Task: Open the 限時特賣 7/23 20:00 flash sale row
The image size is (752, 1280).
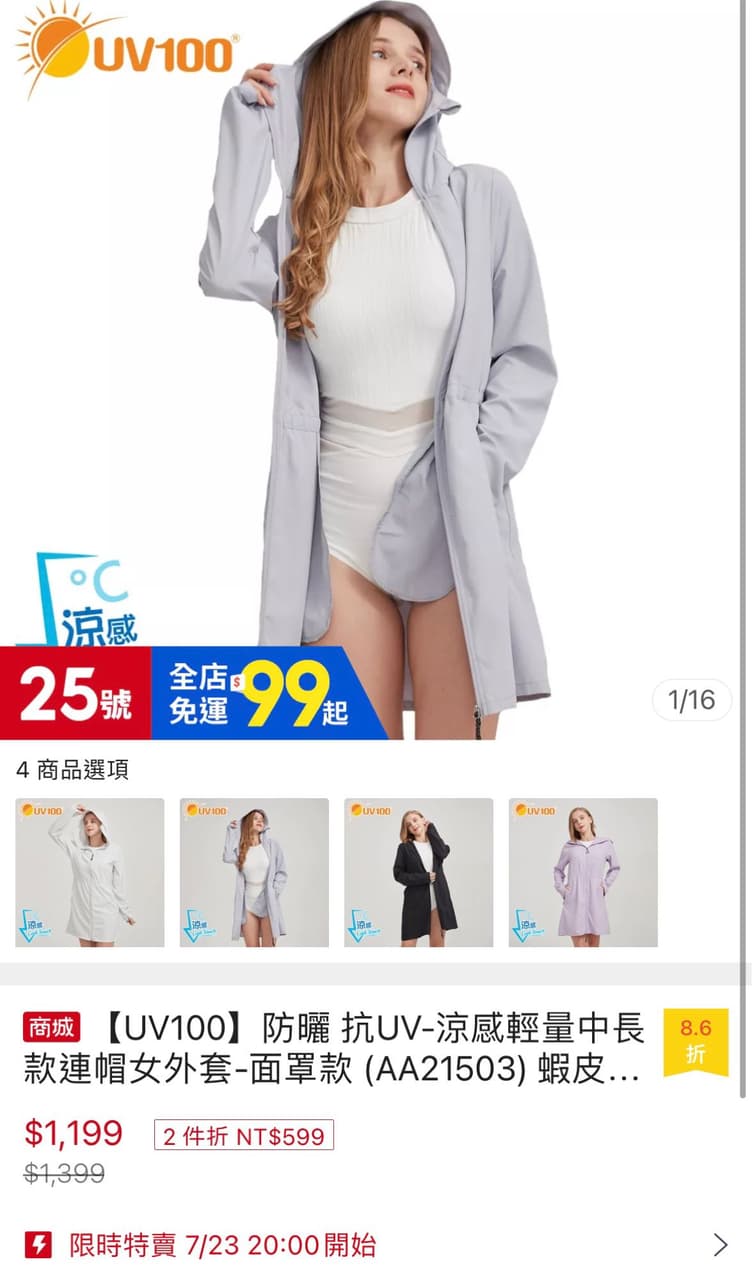Action: pos(376,1245)
